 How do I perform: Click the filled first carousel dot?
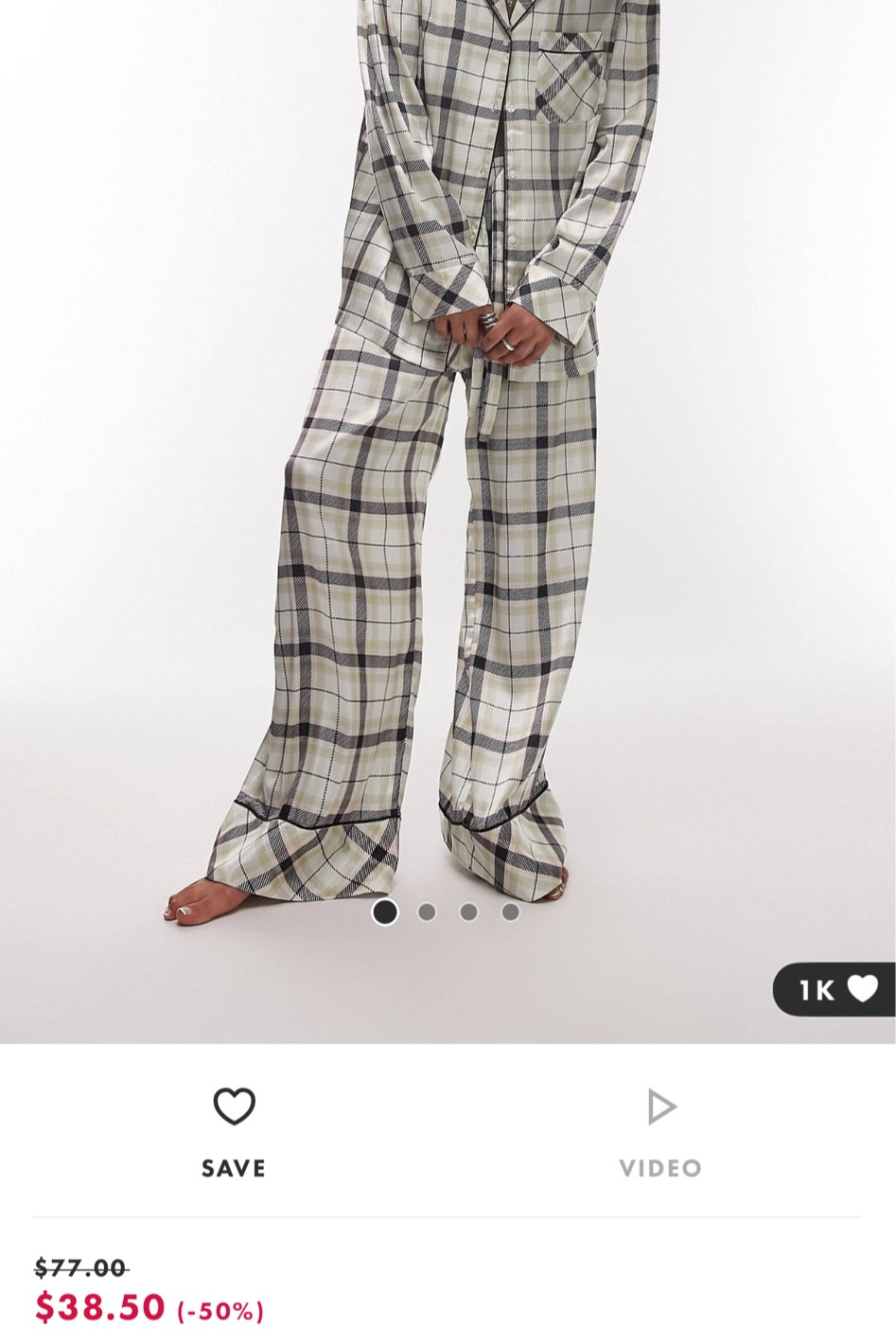(386, 913)
